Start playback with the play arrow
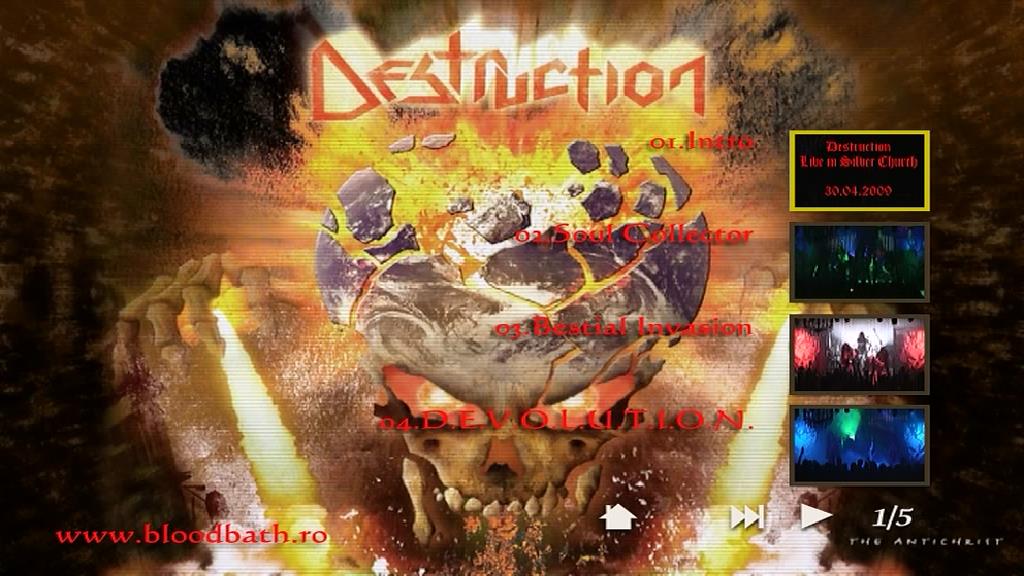Screen dimensions: 1024x576 [x=816, y=516]
